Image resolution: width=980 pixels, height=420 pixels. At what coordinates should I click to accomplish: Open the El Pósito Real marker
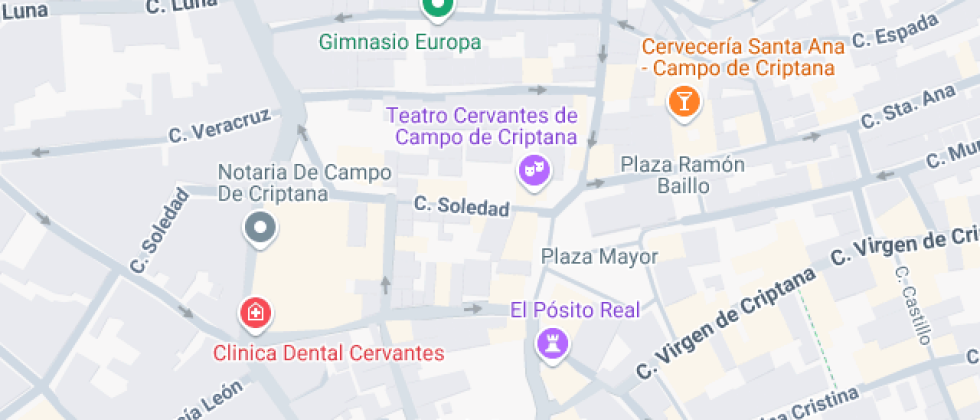click(553, 344)
